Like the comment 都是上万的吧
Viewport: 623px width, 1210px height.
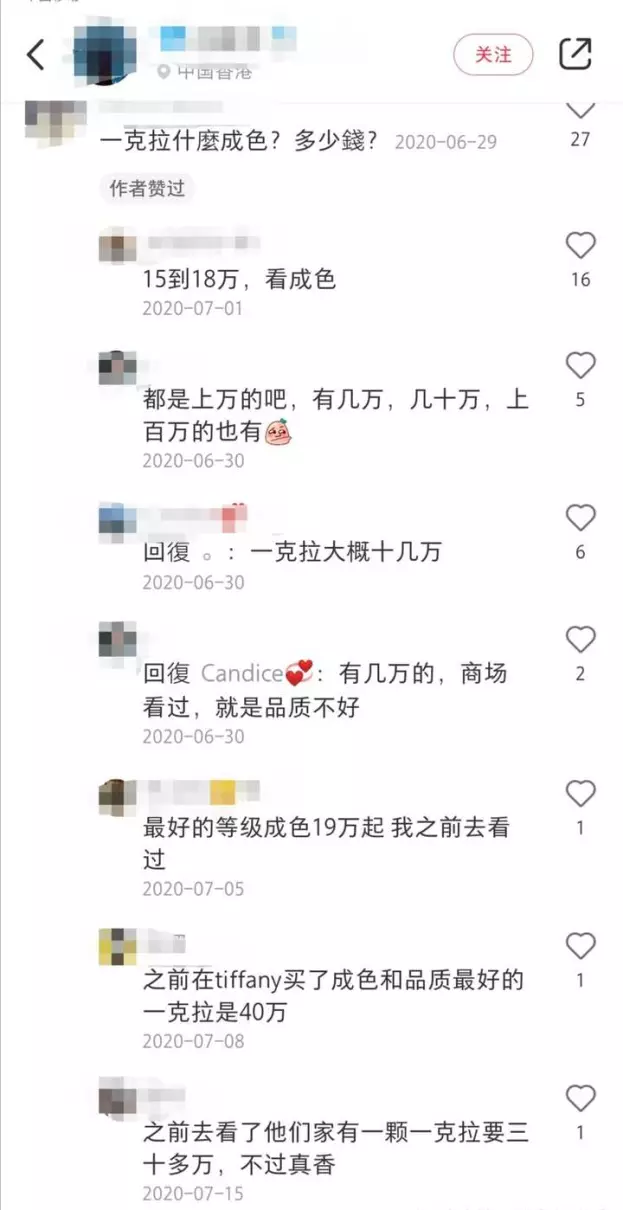pyautogui.click(x=581, y=365)
